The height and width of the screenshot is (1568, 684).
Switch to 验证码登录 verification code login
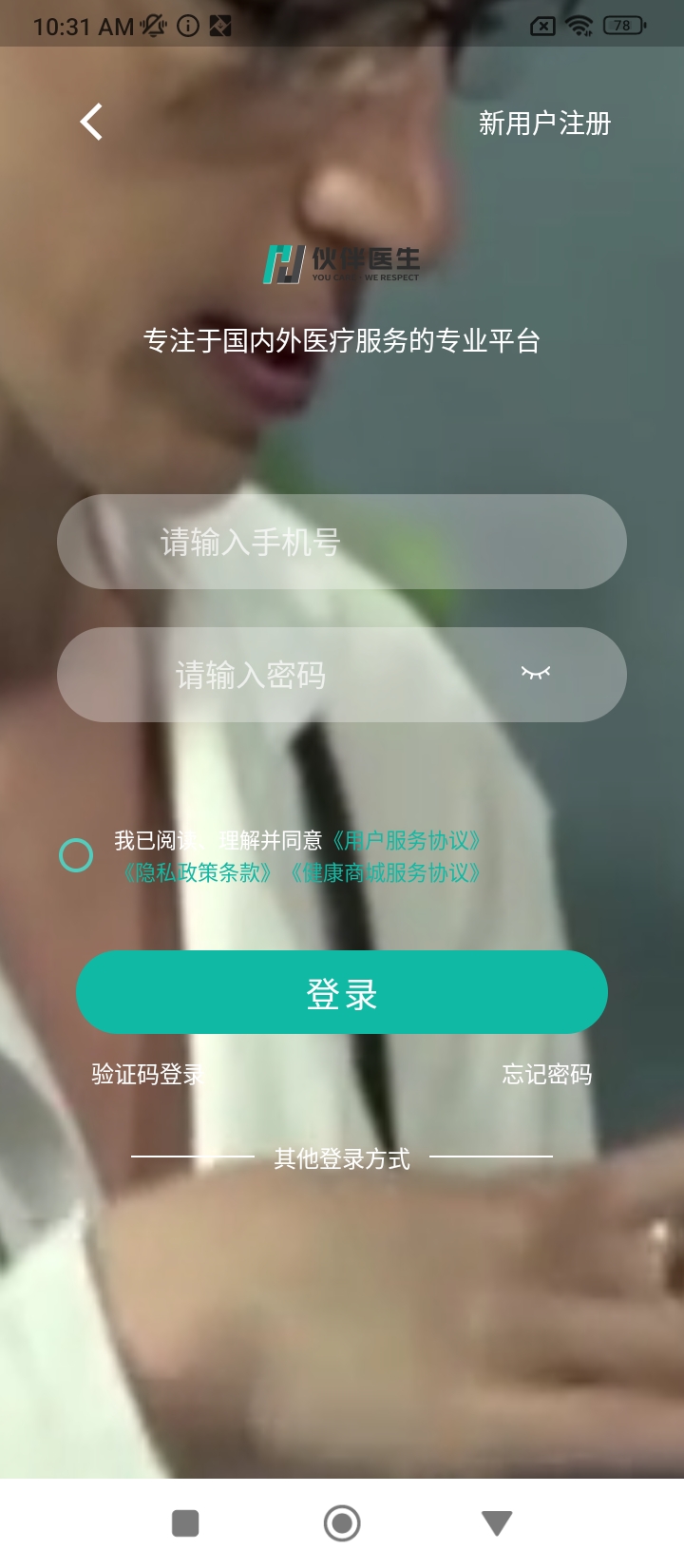[x=147, y=1074]
